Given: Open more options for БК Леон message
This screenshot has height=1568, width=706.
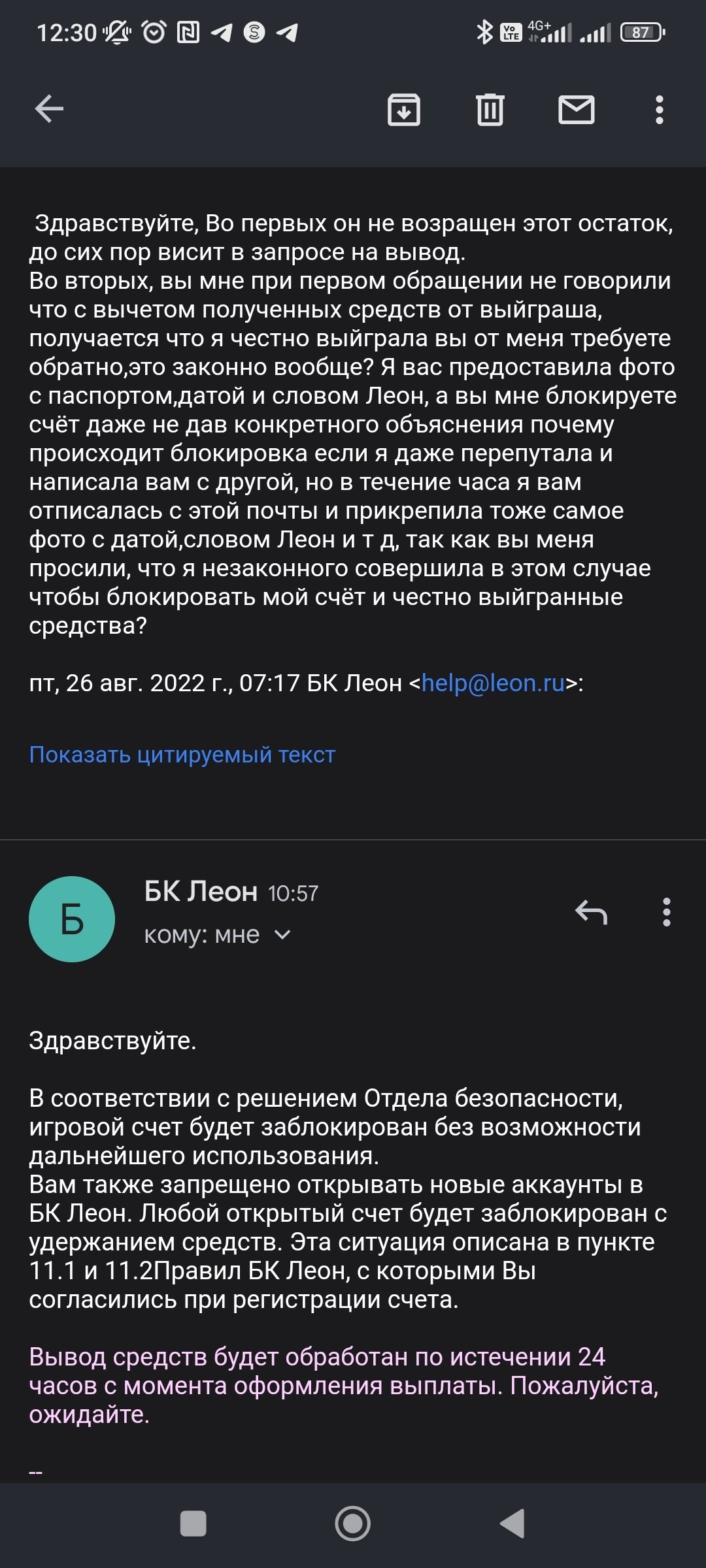Looking at the screenshot, I should pos(666,911).
